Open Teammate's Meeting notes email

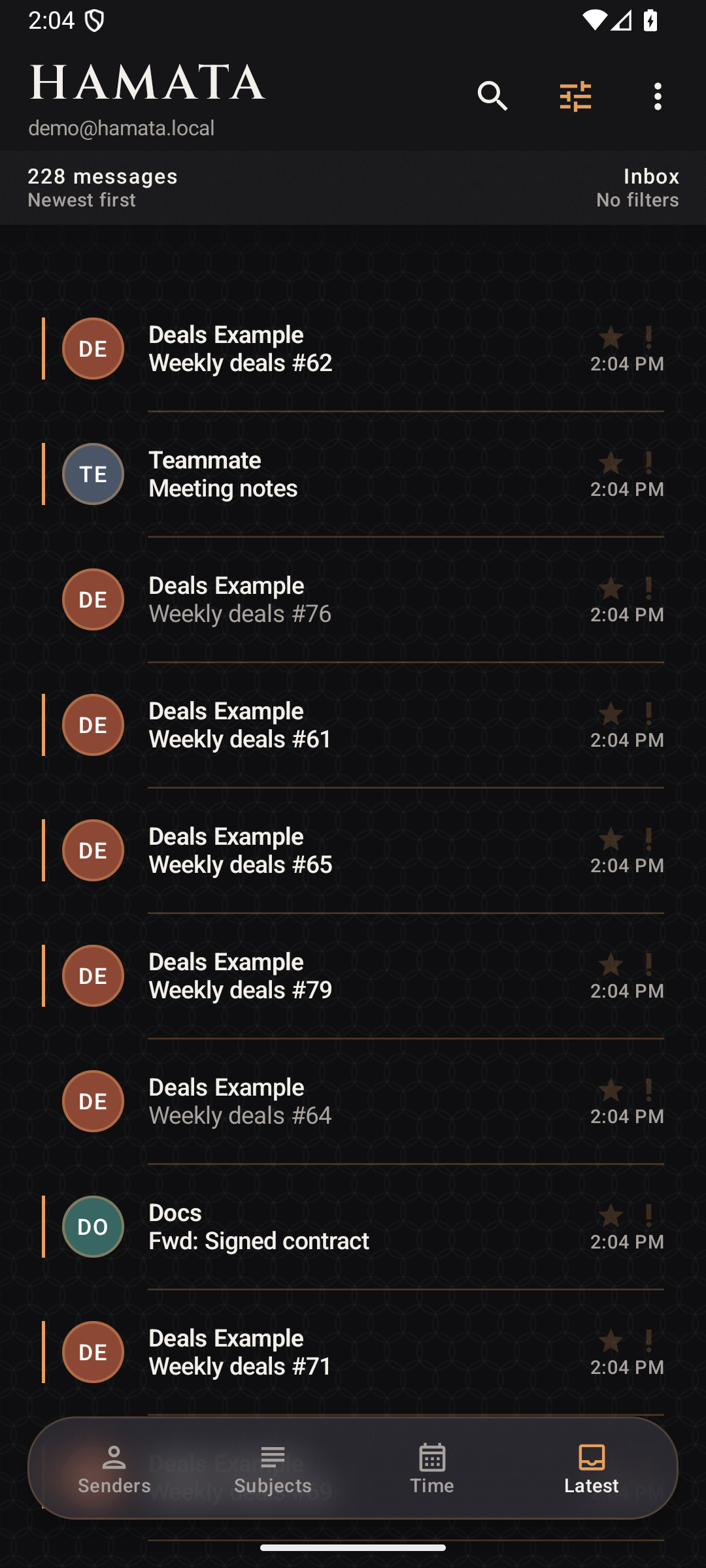(x=353, y=474)
